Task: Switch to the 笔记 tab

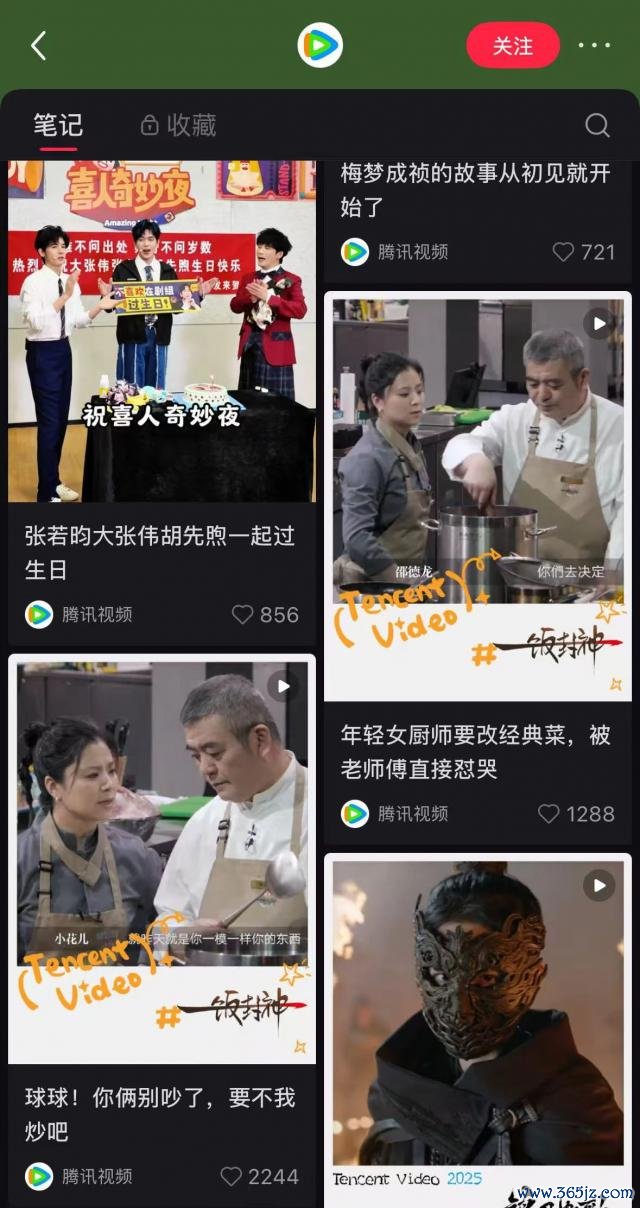Action: pyautogui.click(x=58, y=126)
